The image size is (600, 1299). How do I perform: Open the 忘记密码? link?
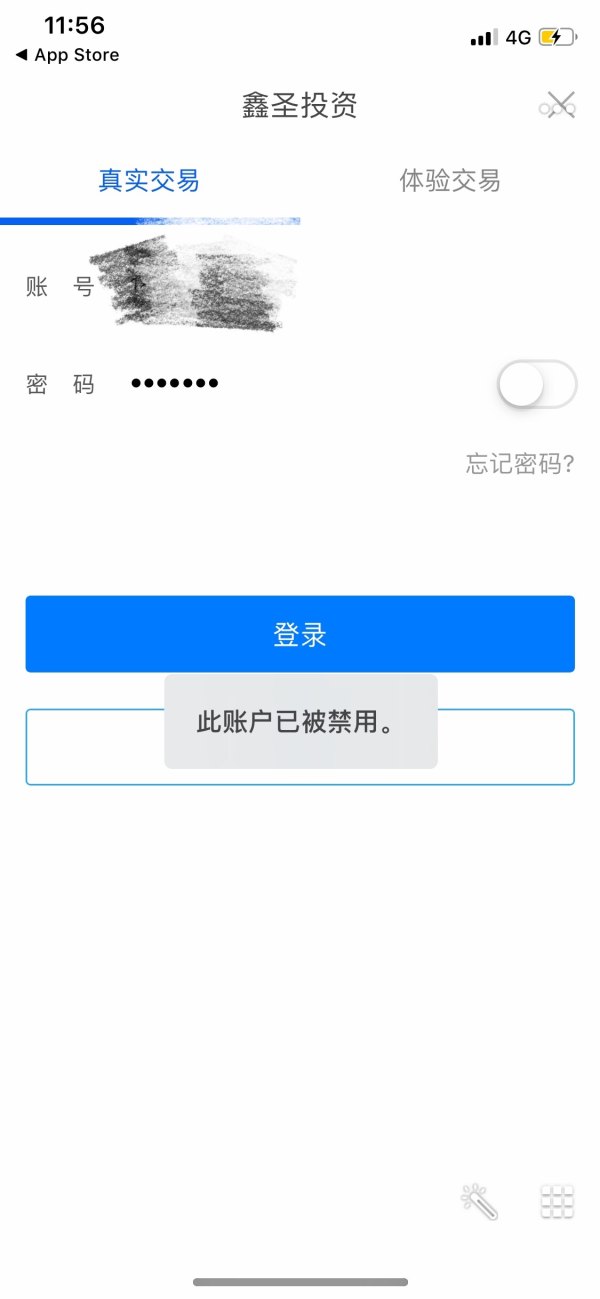click(x=520, y=464)
